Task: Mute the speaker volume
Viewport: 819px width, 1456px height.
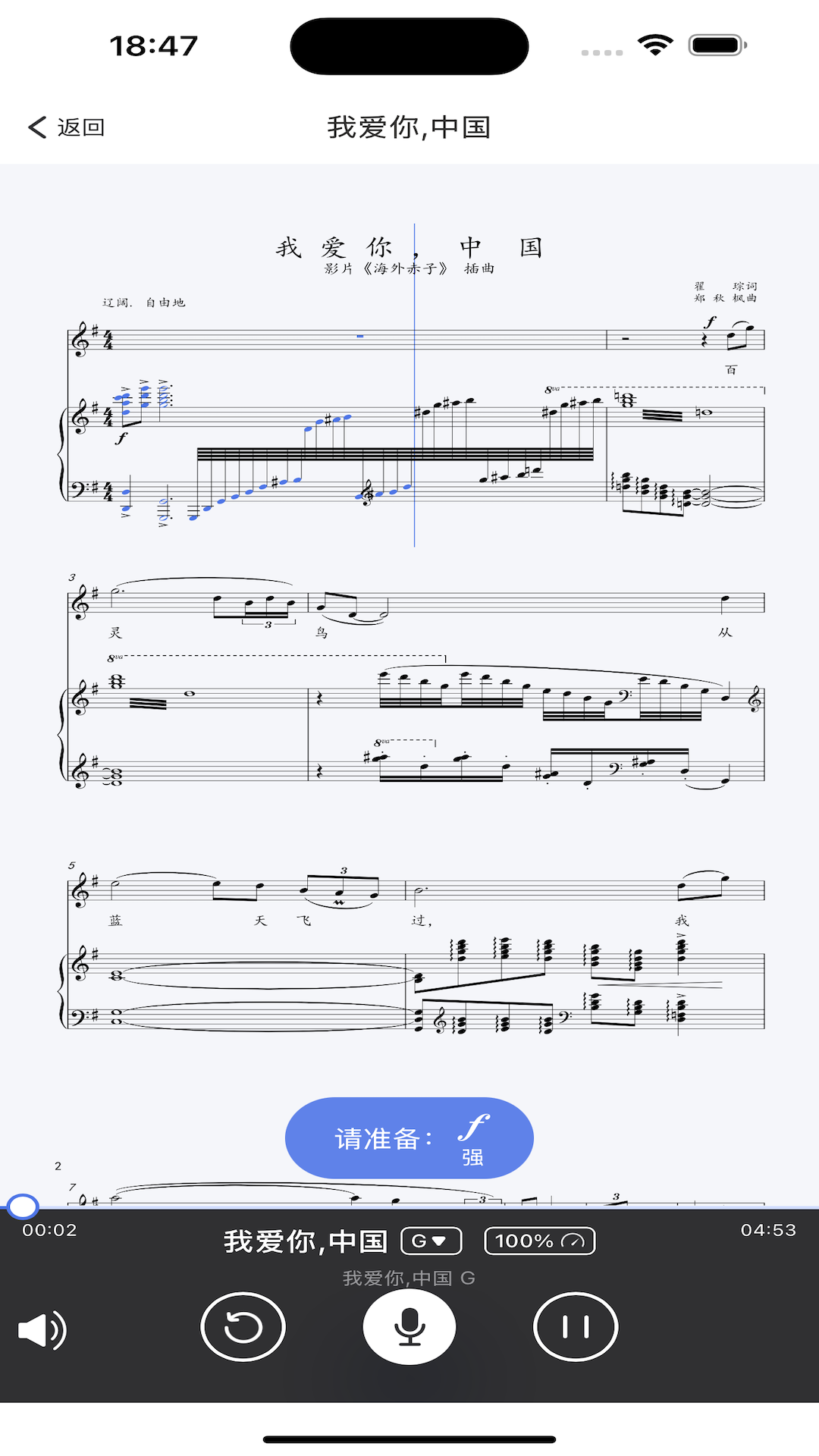Action: pyautogui.click(x=42, y=1329)
